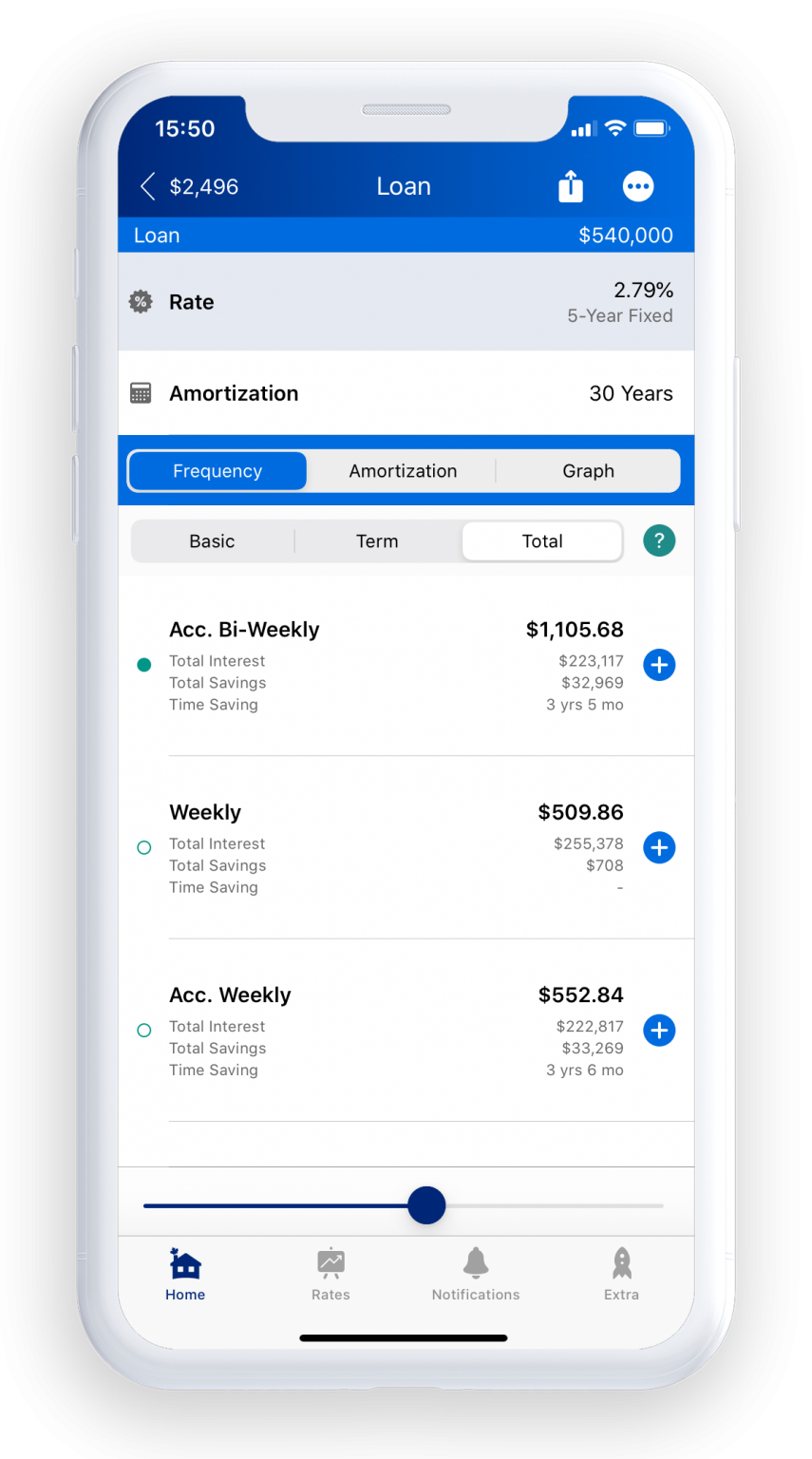The width and height of the screenshot is (812, 1459).
Task: Show the Basic view
Action: pyautogui.click(x=212, y=541)
